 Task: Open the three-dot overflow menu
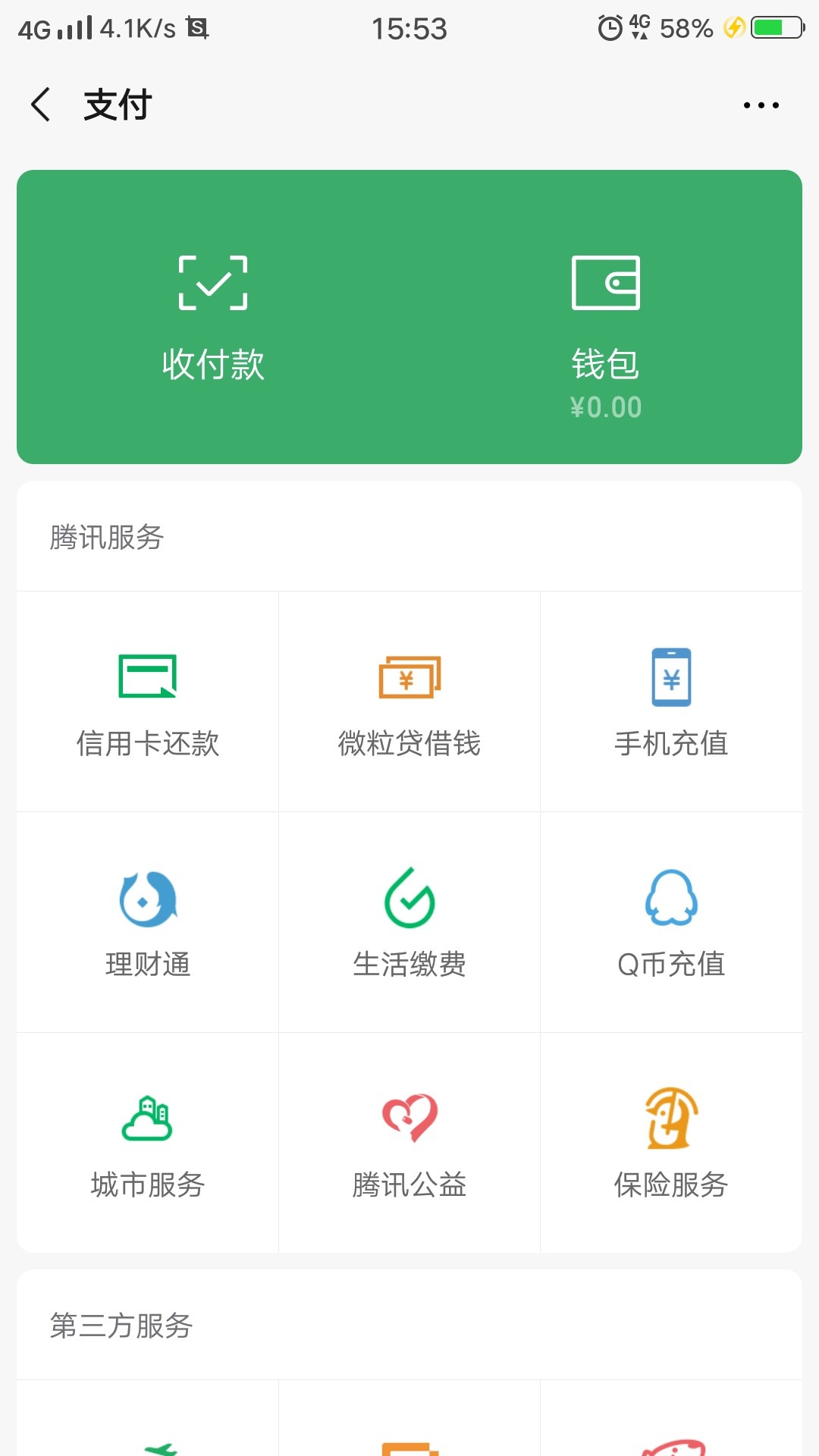(761, 105)
